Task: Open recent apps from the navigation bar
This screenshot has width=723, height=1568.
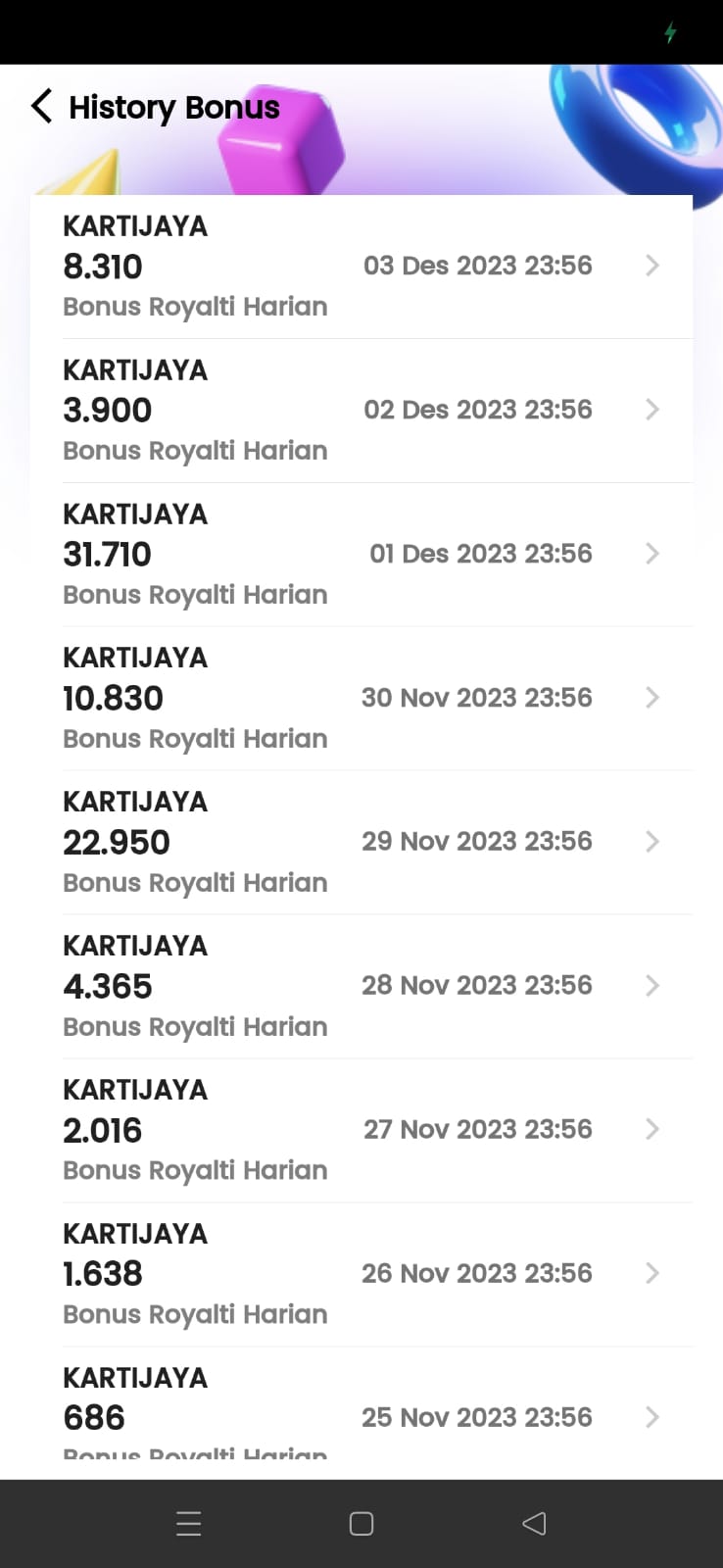Action: tap(189, 1524)
